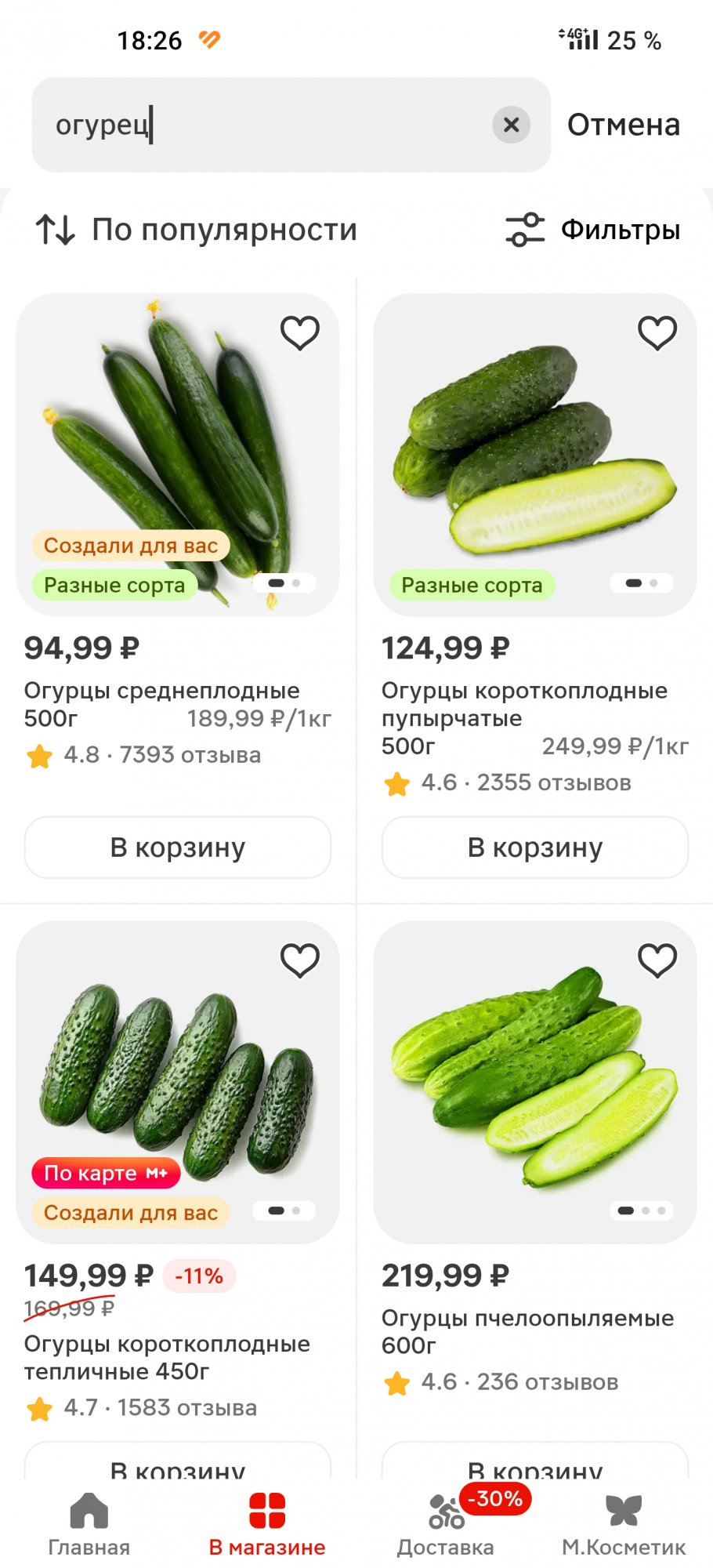Viewport: 713px width, 1568px height.
Task: Add Огурцы среднеплодные 500г to the cart
Action: pyautogui.click(x=178, y=848)
